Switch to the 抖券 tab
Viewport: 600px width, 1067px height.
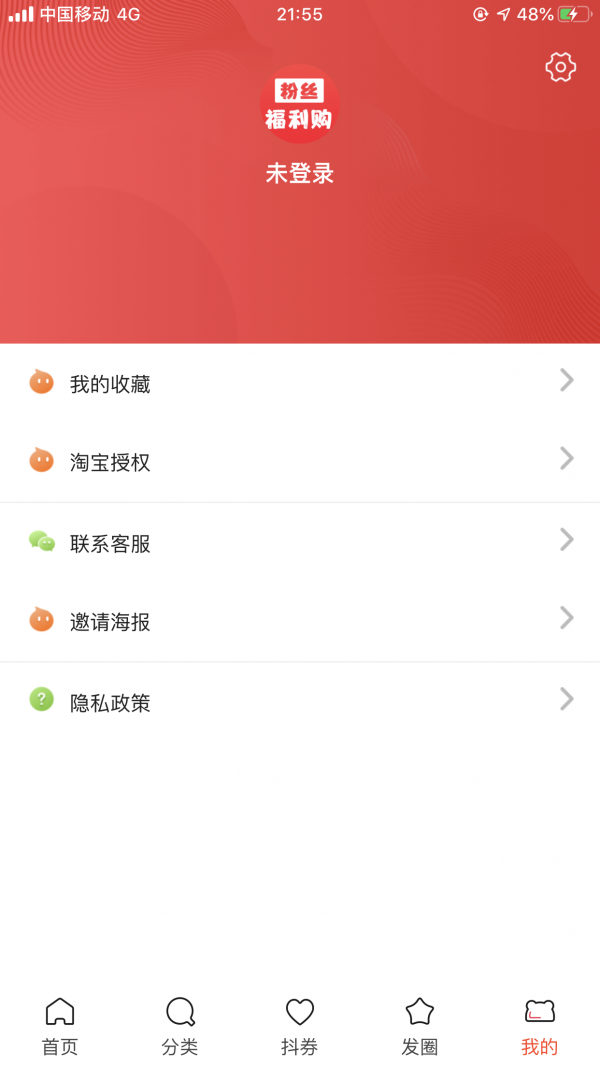(x=300, y=1026)
